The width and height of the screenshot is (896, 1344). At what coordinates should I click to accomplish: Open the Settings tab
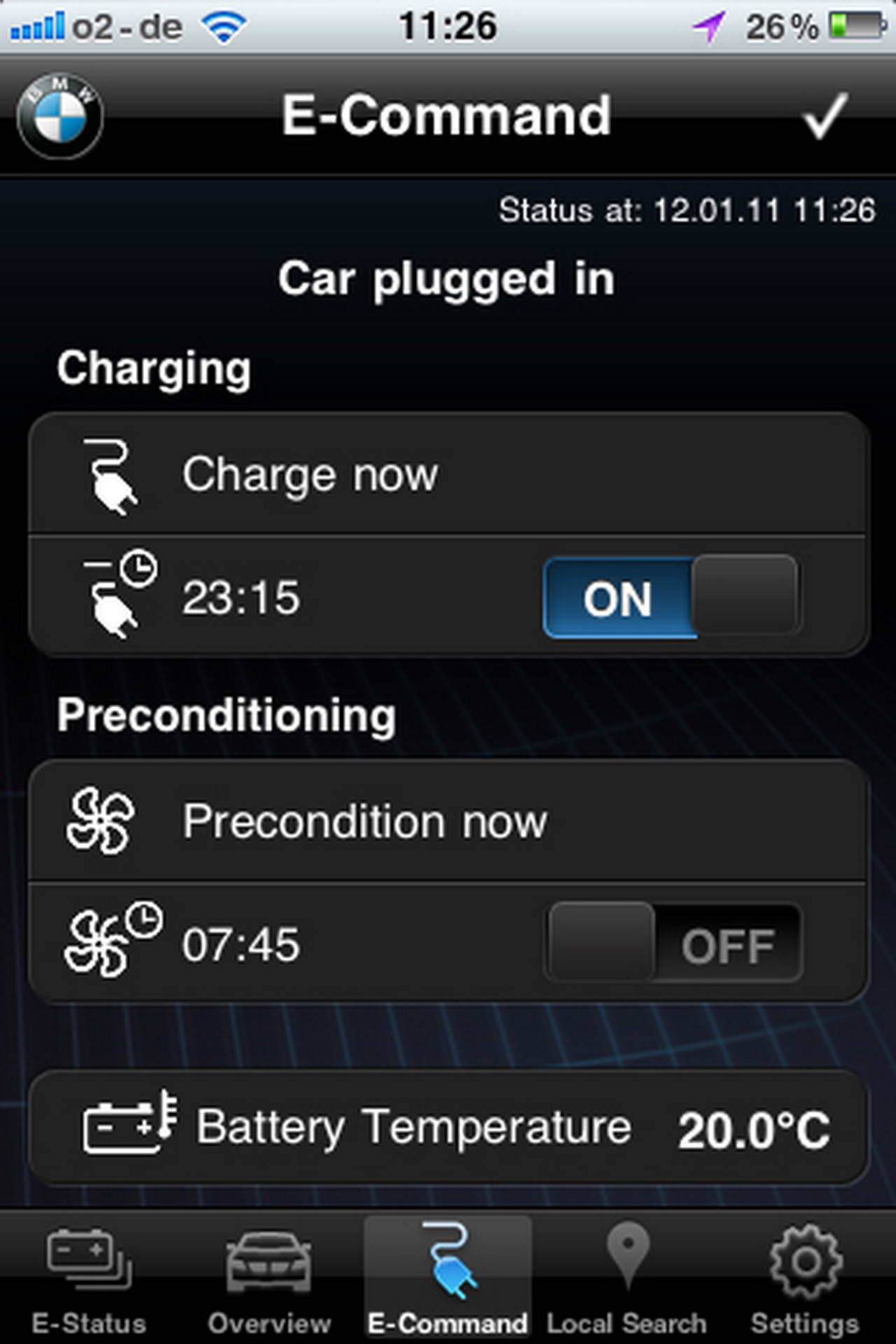(805, 1281)
